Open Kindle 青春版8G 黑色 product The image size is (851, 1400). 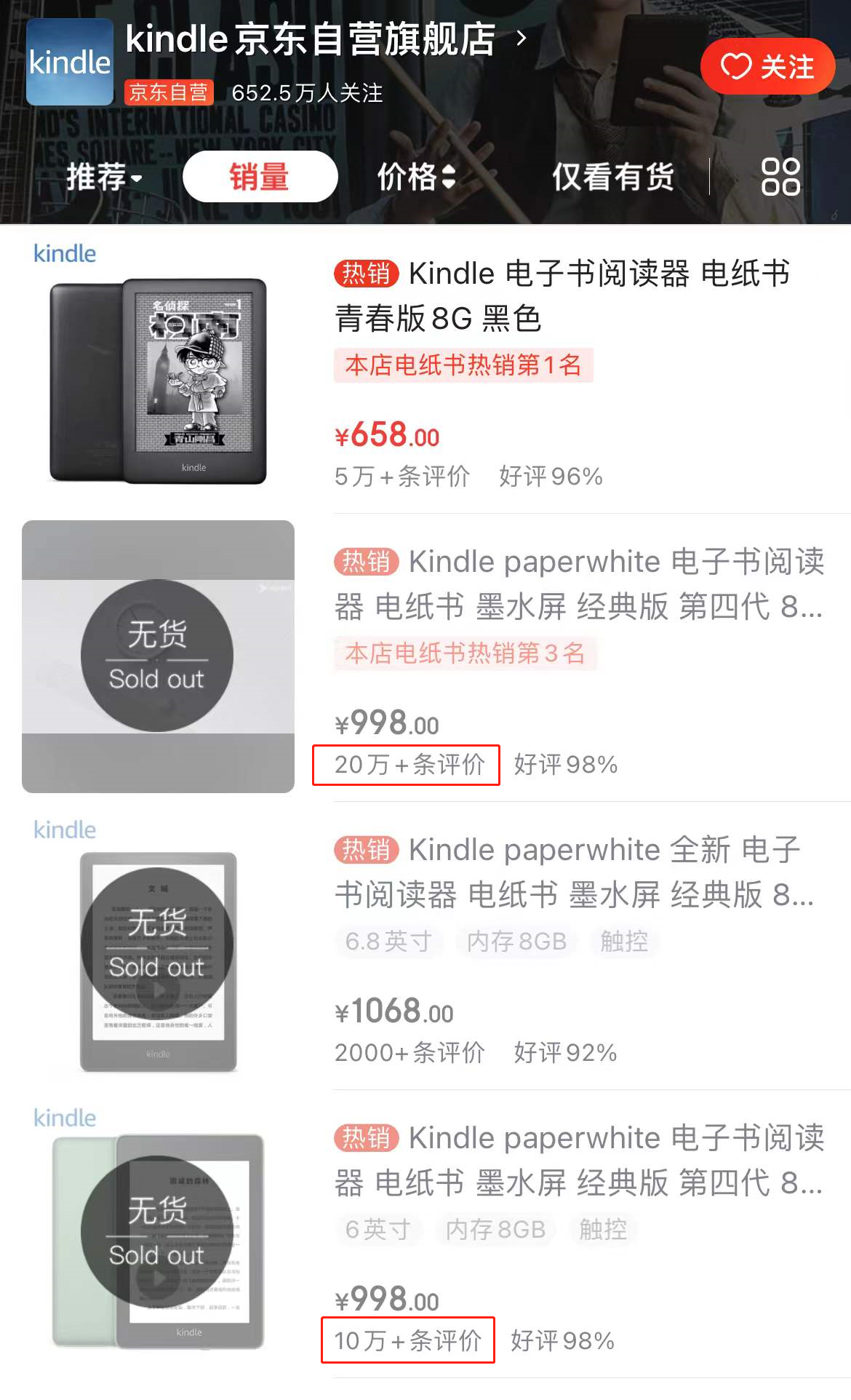(x=562, y=295)
